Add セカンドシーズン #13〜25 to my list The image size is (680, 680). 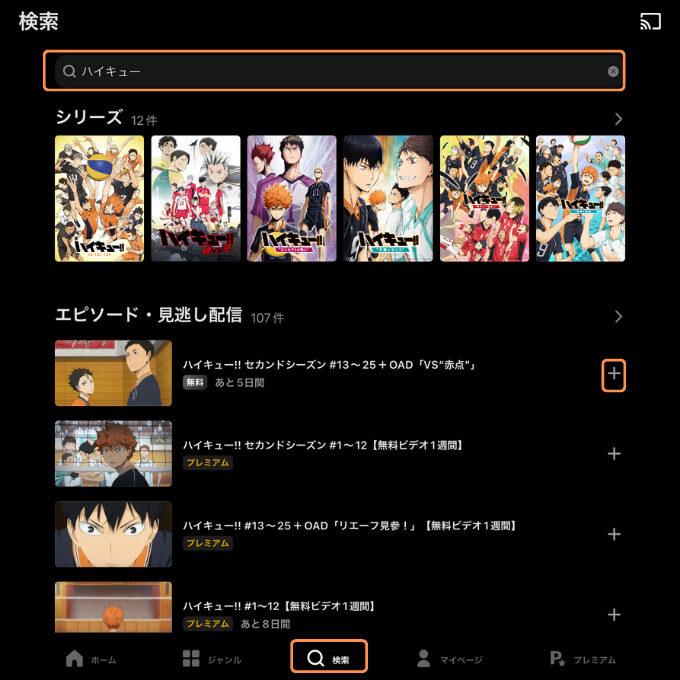point(614,374)
